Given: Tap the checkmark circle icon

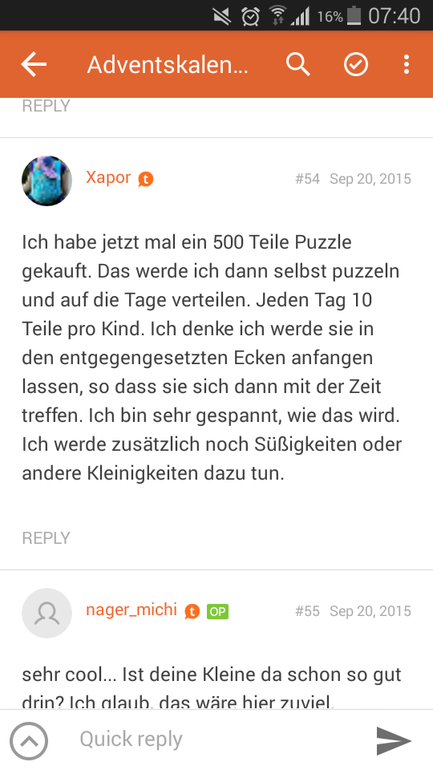Looking at the screenshot, I should (356, 64).
